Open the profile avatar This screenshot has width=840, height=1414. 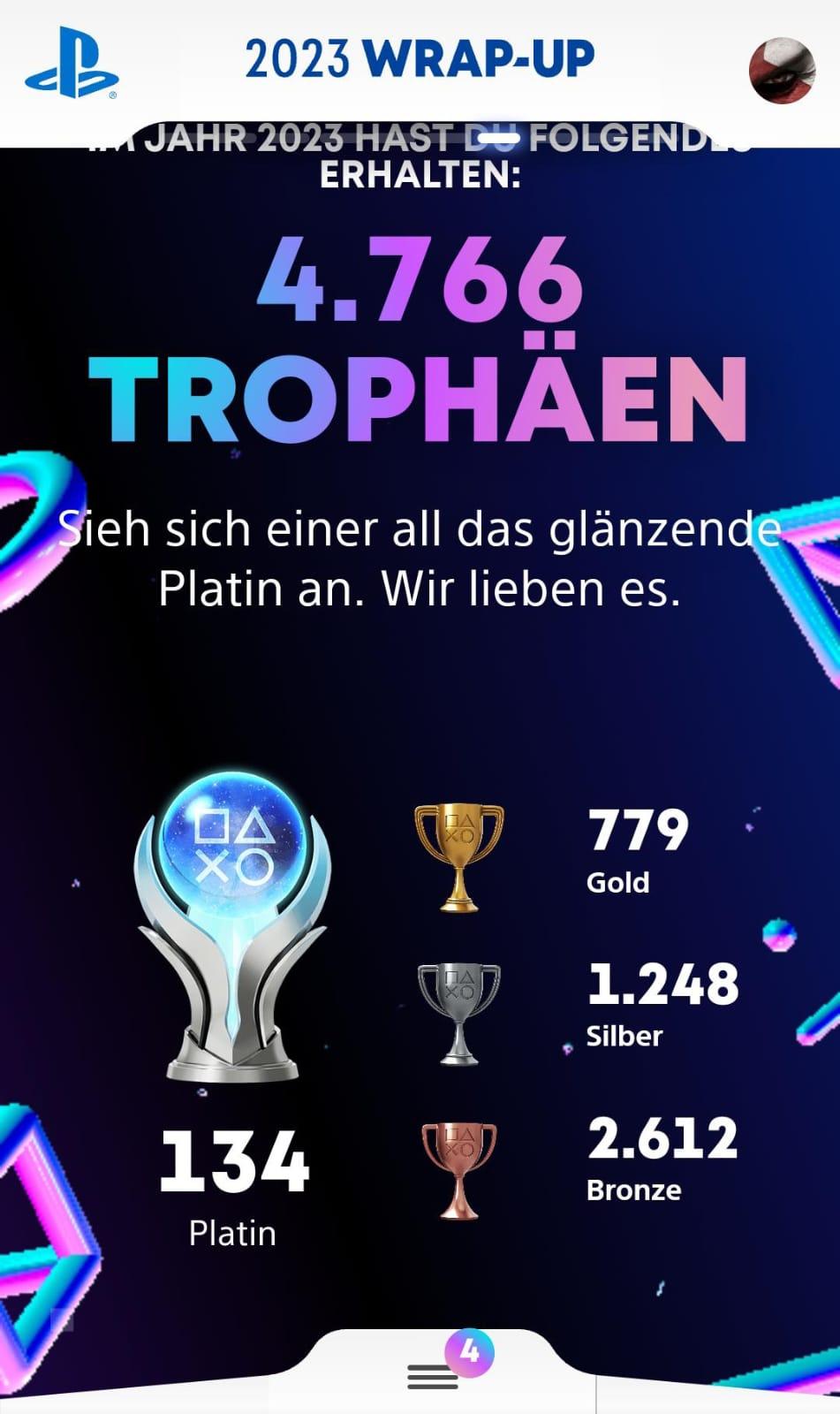pyautogui.click(x=781, y=70)
